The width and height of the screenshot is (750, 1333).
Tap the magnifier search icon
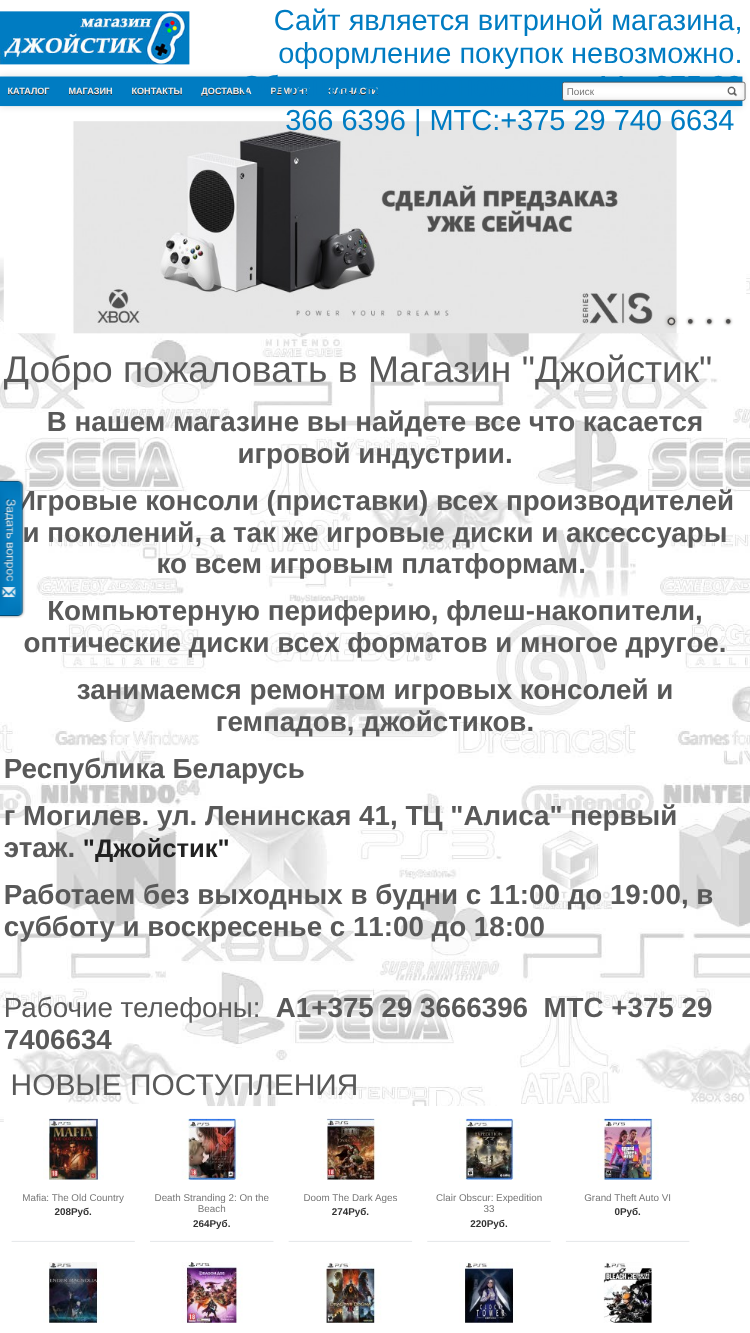pyautogui.click(x=732, y=91)
